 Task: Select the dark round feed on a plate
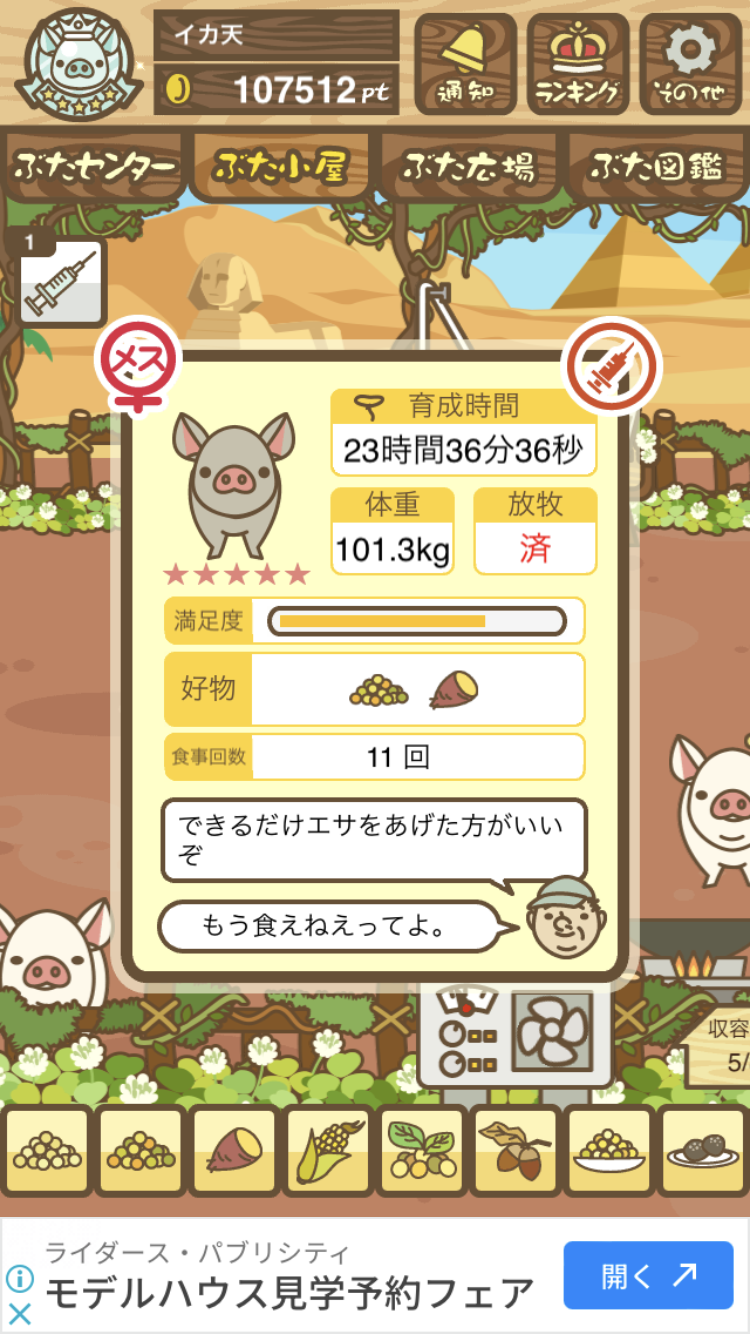pyautogui.click(x=702, y=1151)
